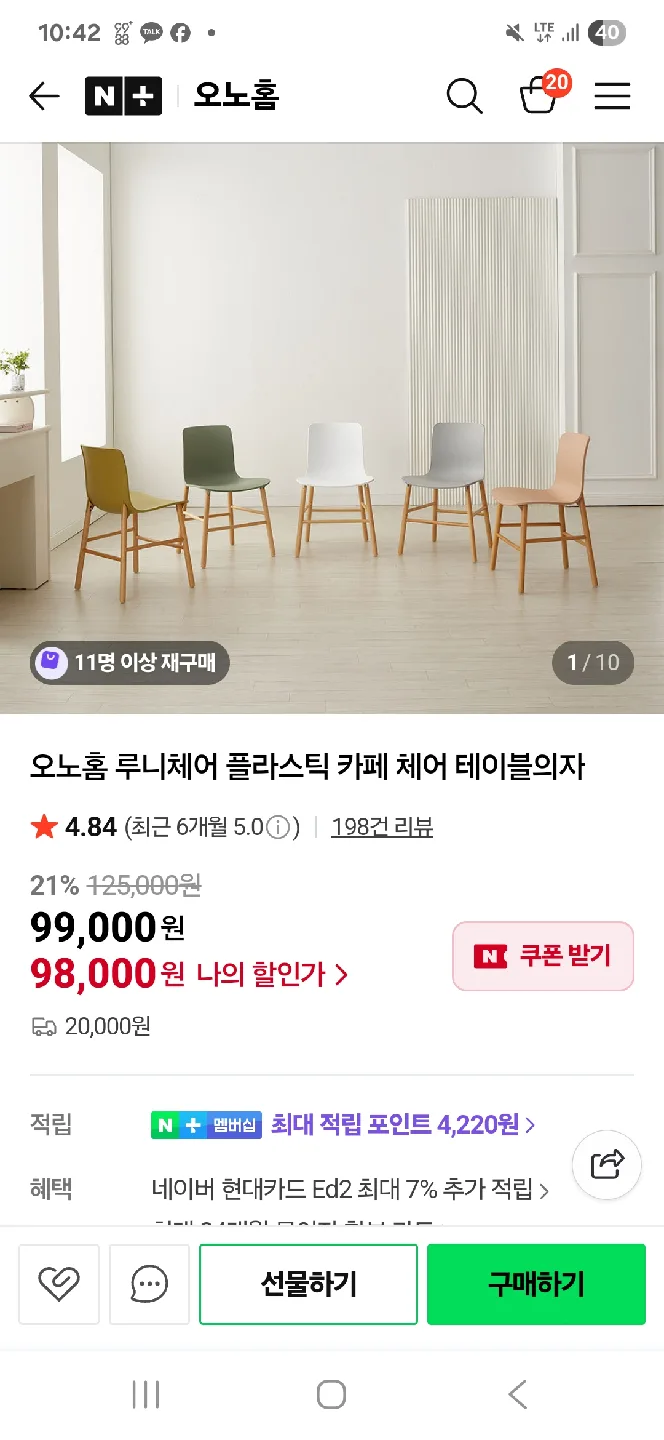Tap the system home button
The image size is (664, 1440).
pyautogui.click(x=331, y=1394)
